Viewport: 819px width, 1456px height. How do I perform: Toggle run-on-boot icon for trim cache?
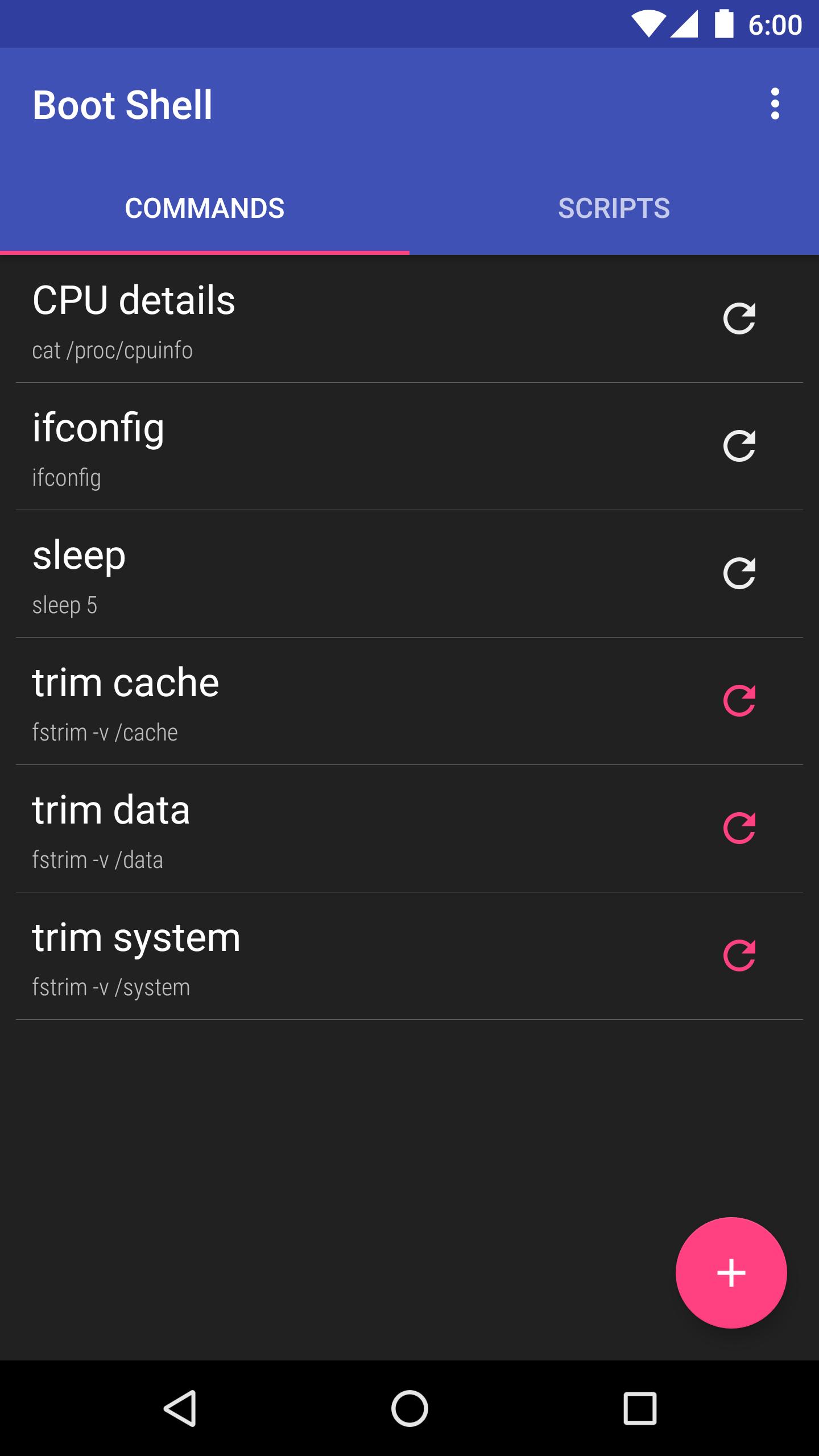point(739,701)
